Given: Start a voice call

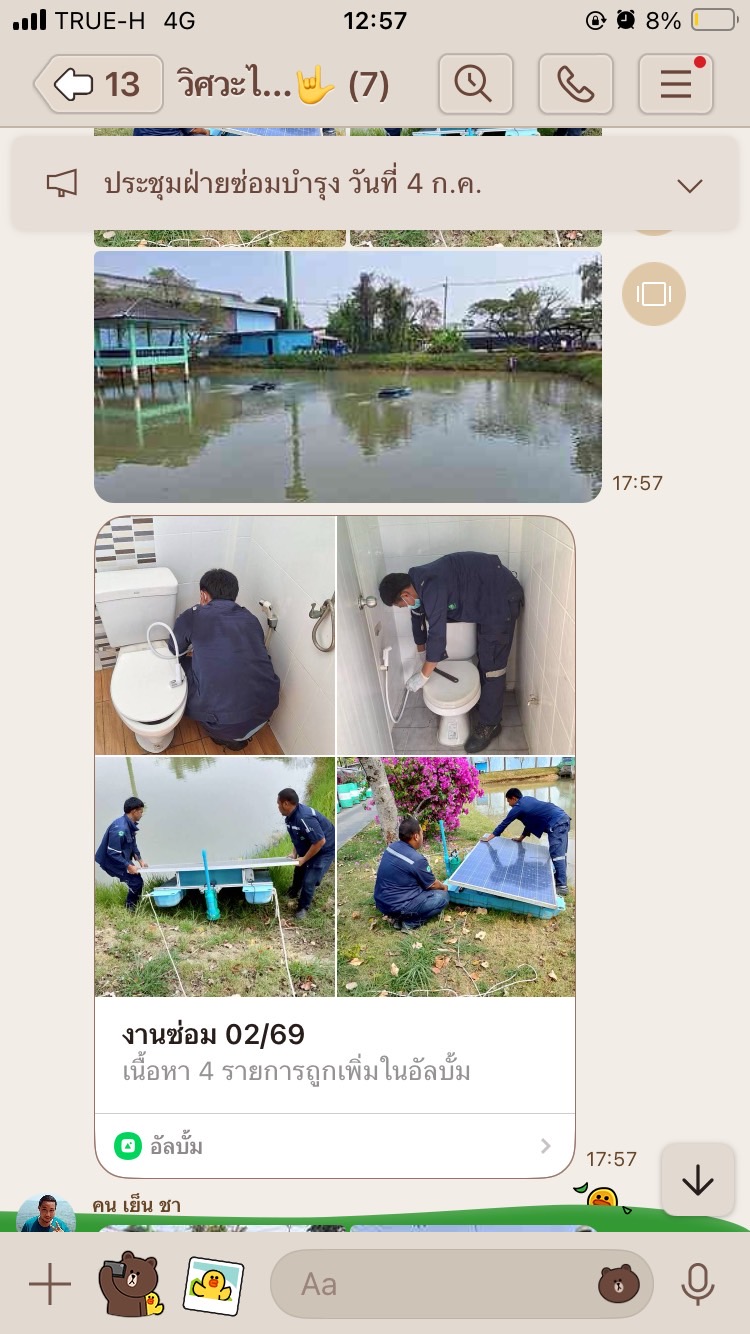Looking at the screenshot, I should [575, 84].
